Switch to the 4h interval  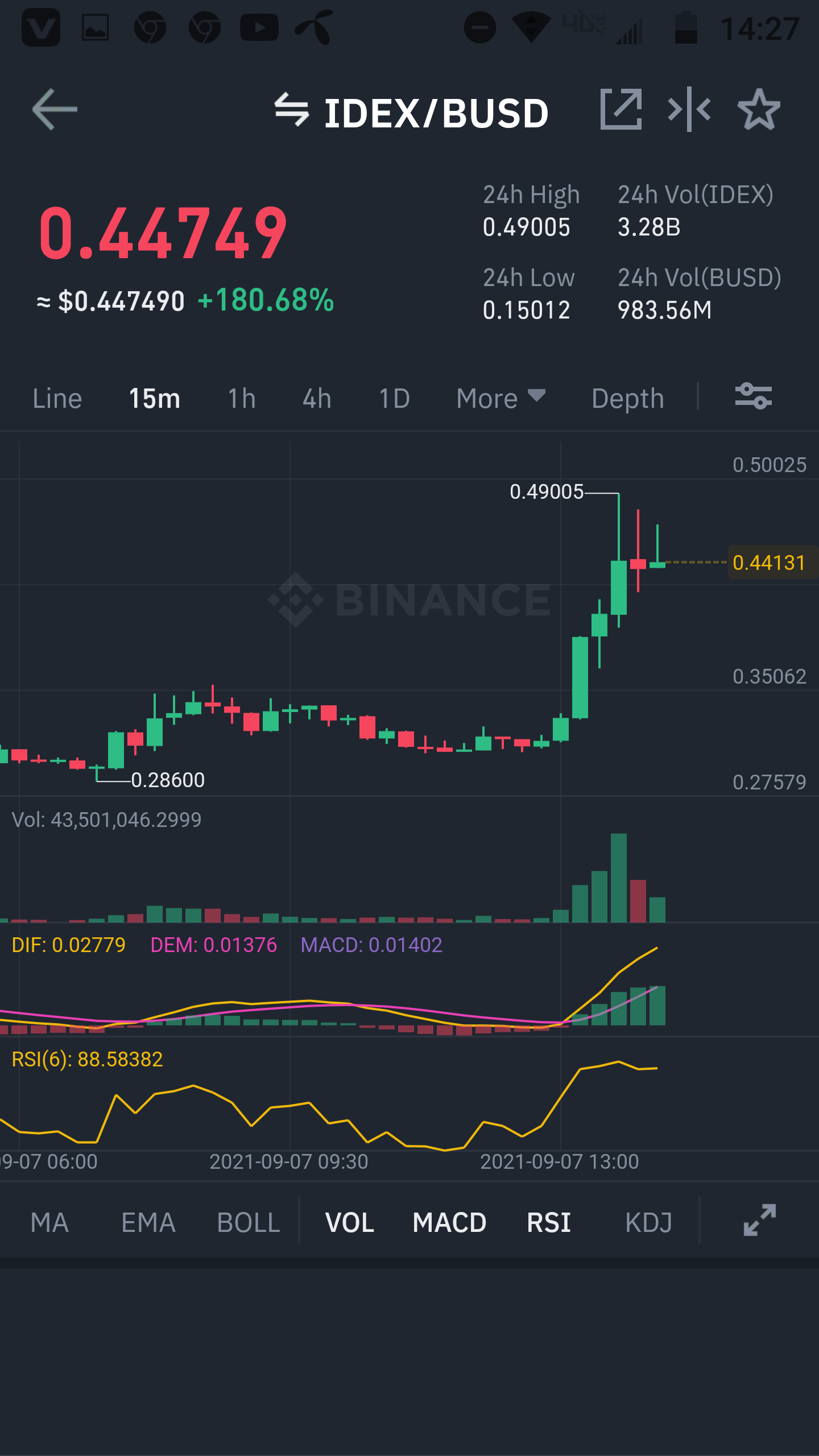[317, 398]
